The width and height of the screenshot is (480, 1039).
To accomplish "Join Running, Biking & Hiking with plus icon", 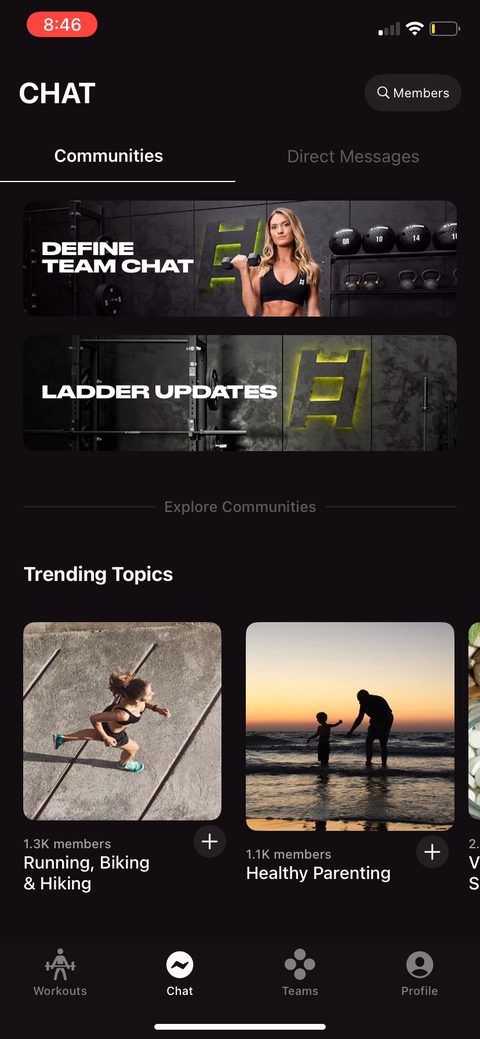I will [x=210, y=842].
